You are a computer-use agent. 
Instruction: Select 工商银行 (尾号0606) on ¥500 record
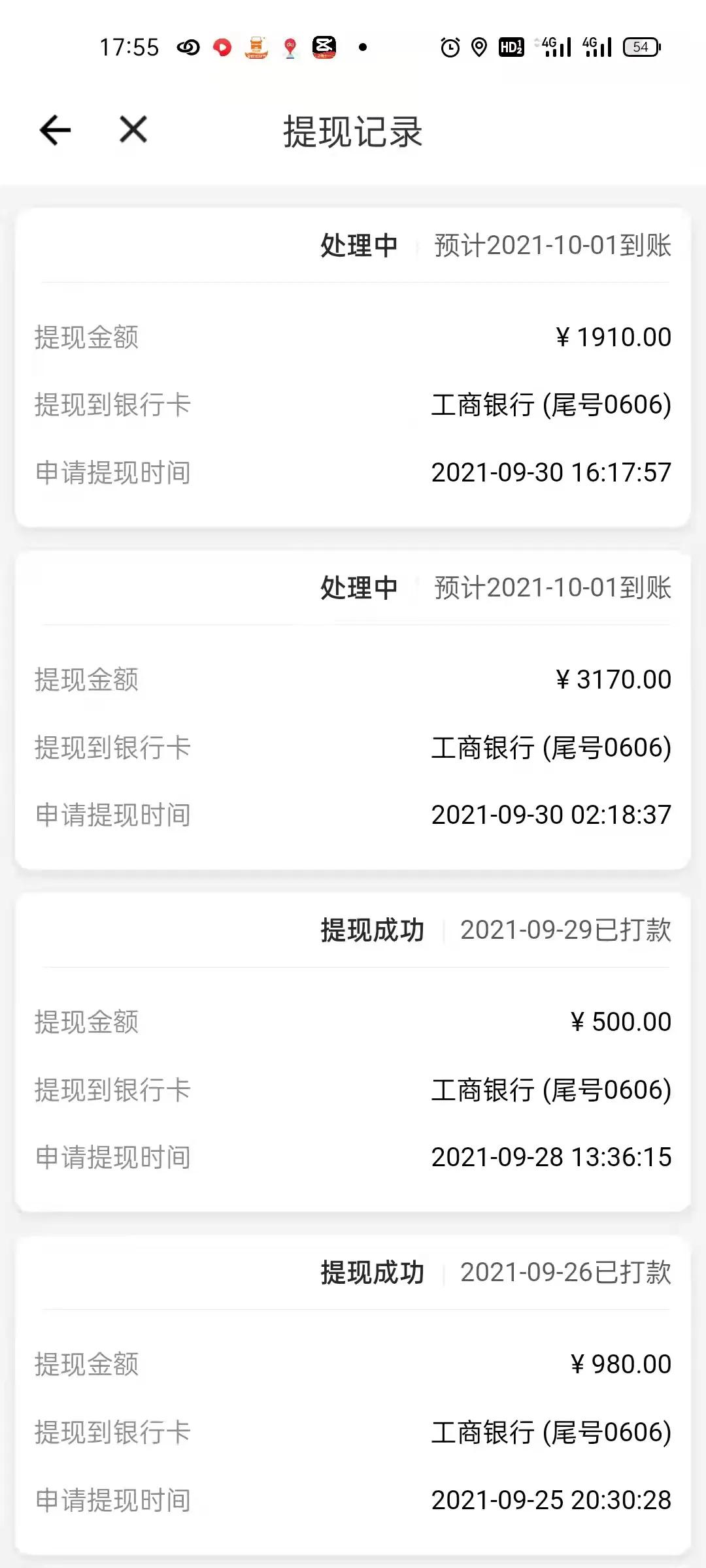(x=552, y=1089)
